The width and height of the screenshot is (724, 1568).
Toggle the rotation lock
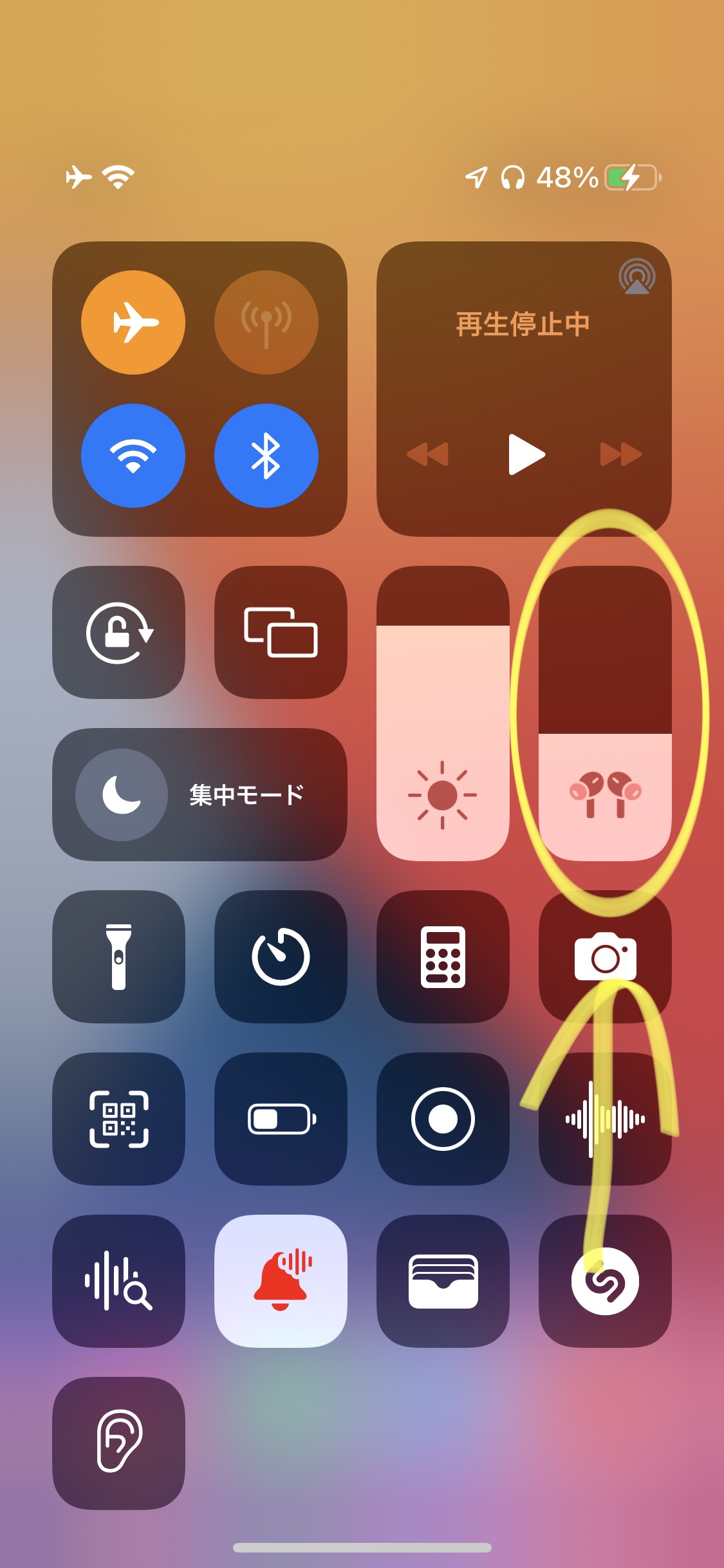(x=119, y=633)
